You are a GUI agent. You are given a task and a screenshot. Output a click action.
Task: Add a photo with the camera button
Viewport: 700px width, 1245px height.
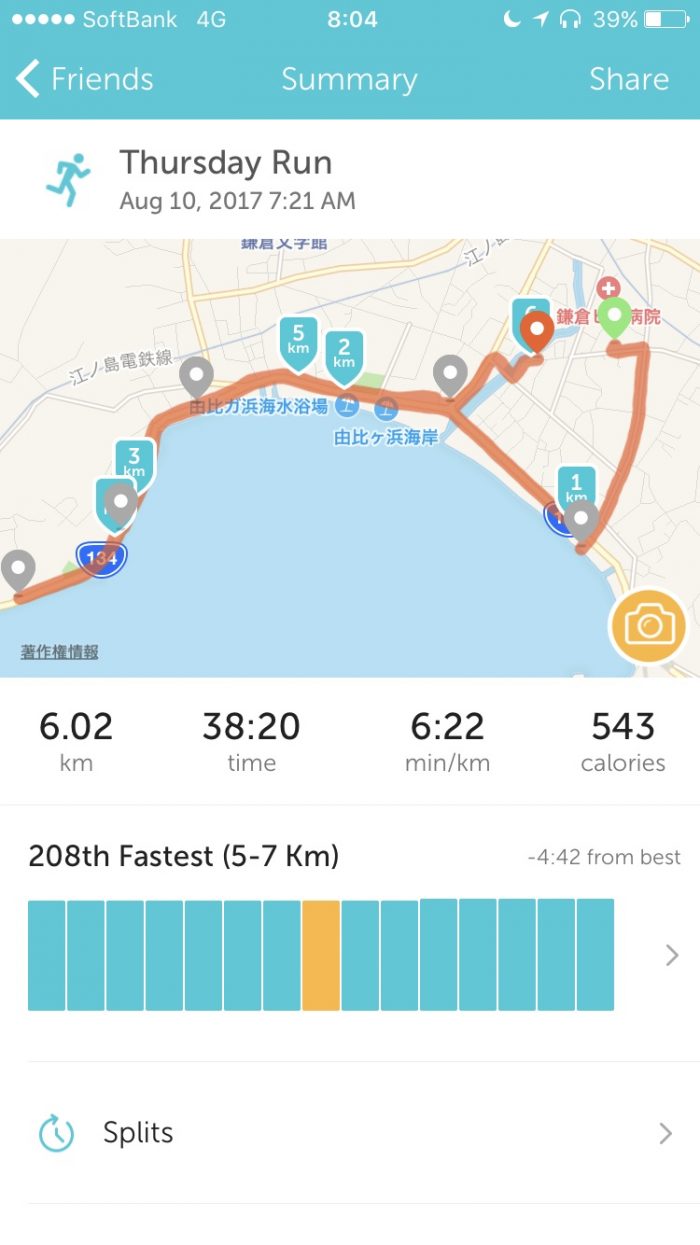pos(648,626)
